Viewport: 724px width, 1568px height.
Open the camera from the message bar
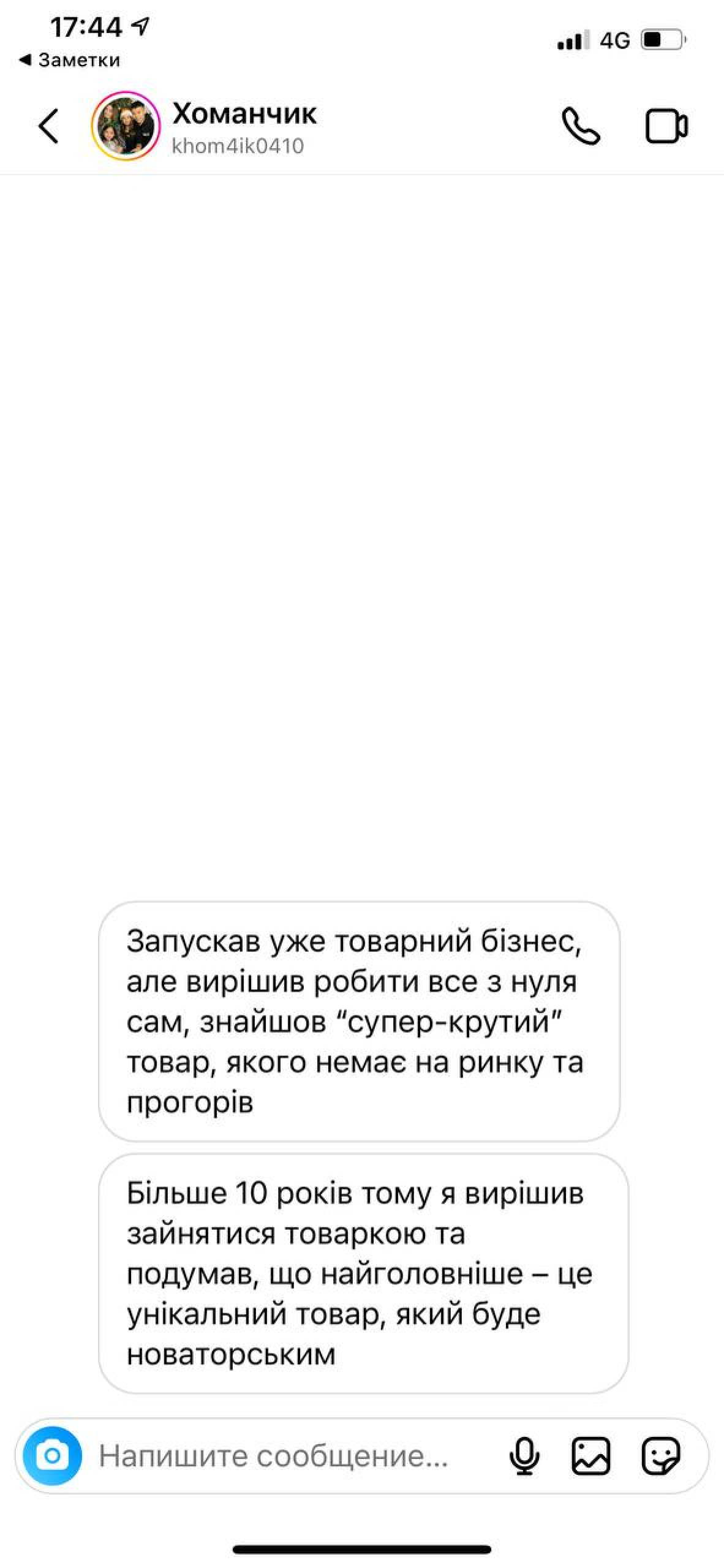53,1455
